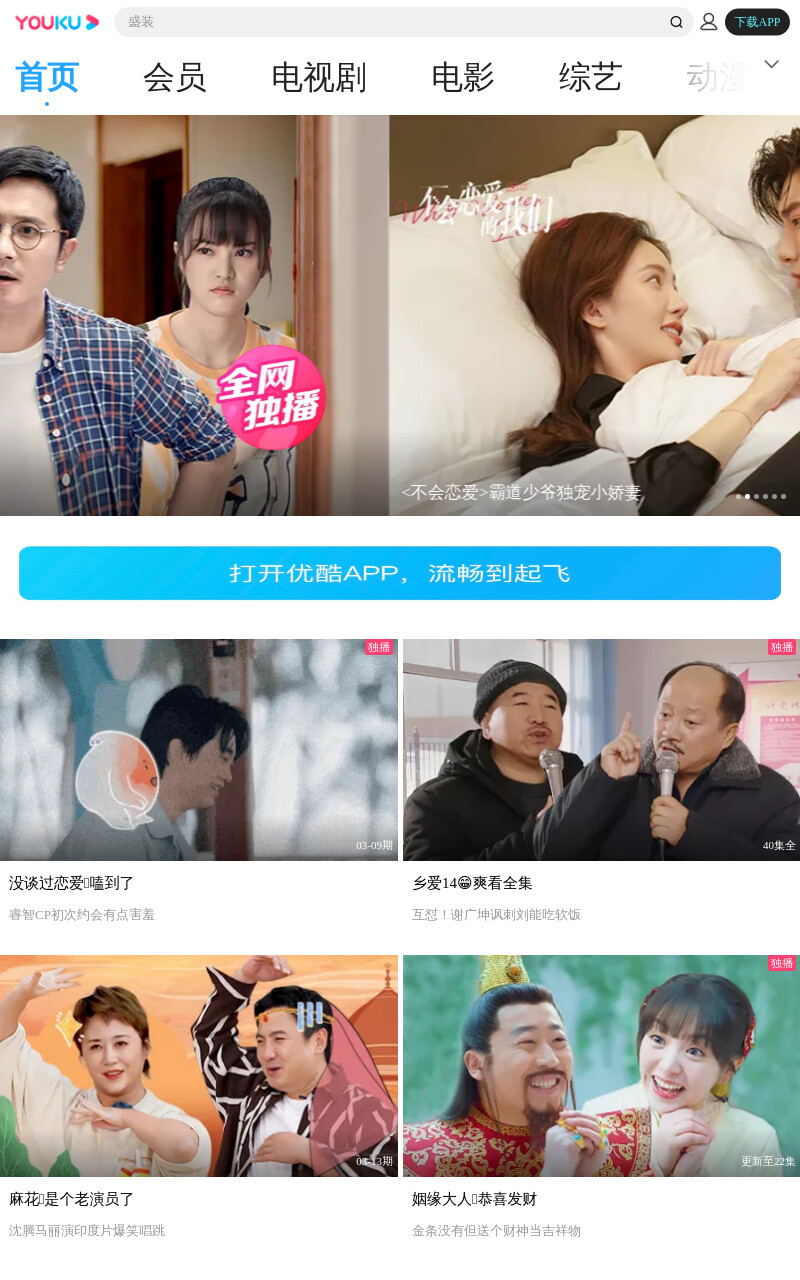Switch to the 电视剧 tab
Viewport: 800px width, 1280px height.
click(x=318, y=77)
